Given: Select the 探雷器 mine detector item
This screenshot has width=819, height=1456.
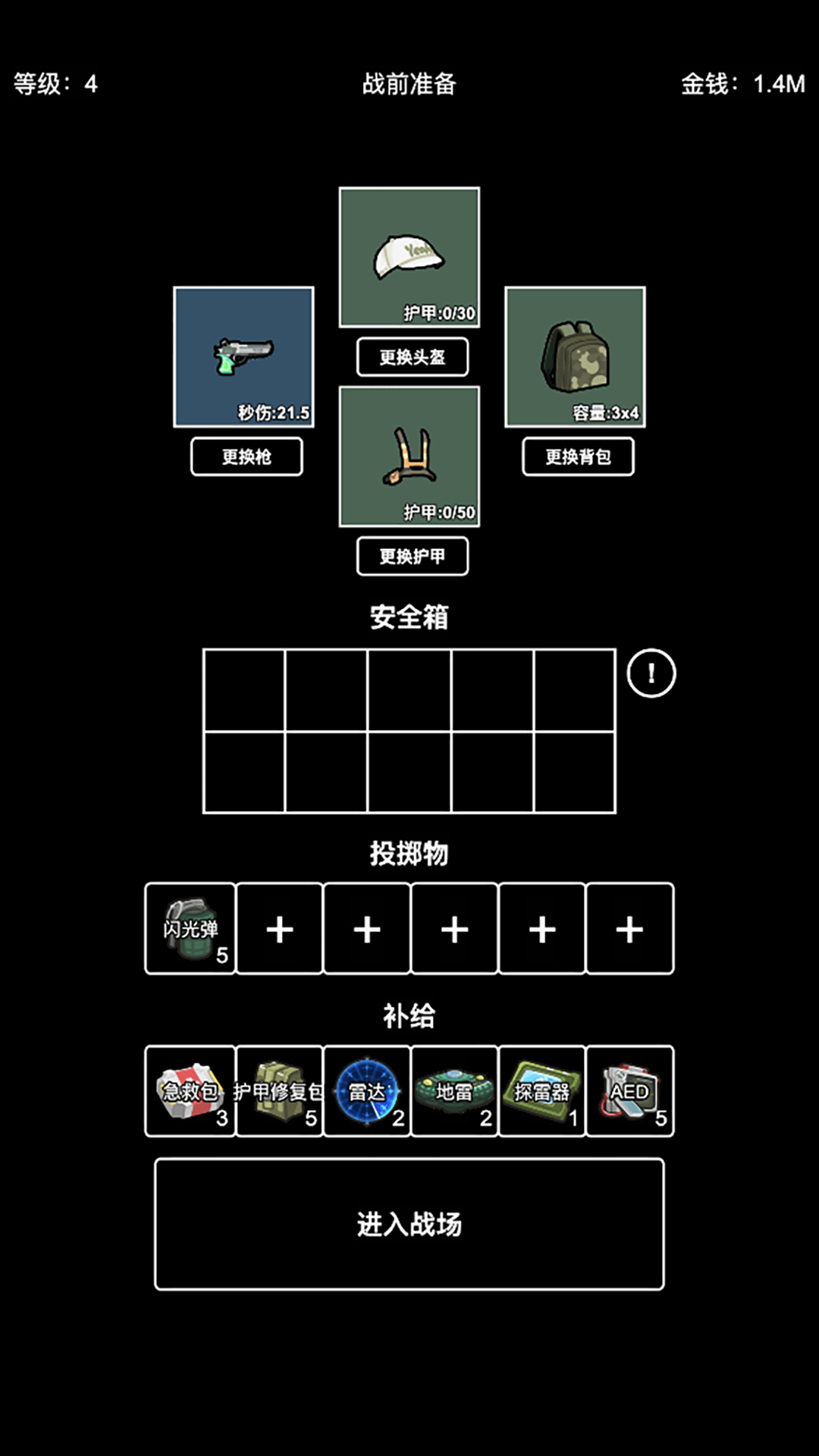Looking at the screenshot, I should point(541,1090).
